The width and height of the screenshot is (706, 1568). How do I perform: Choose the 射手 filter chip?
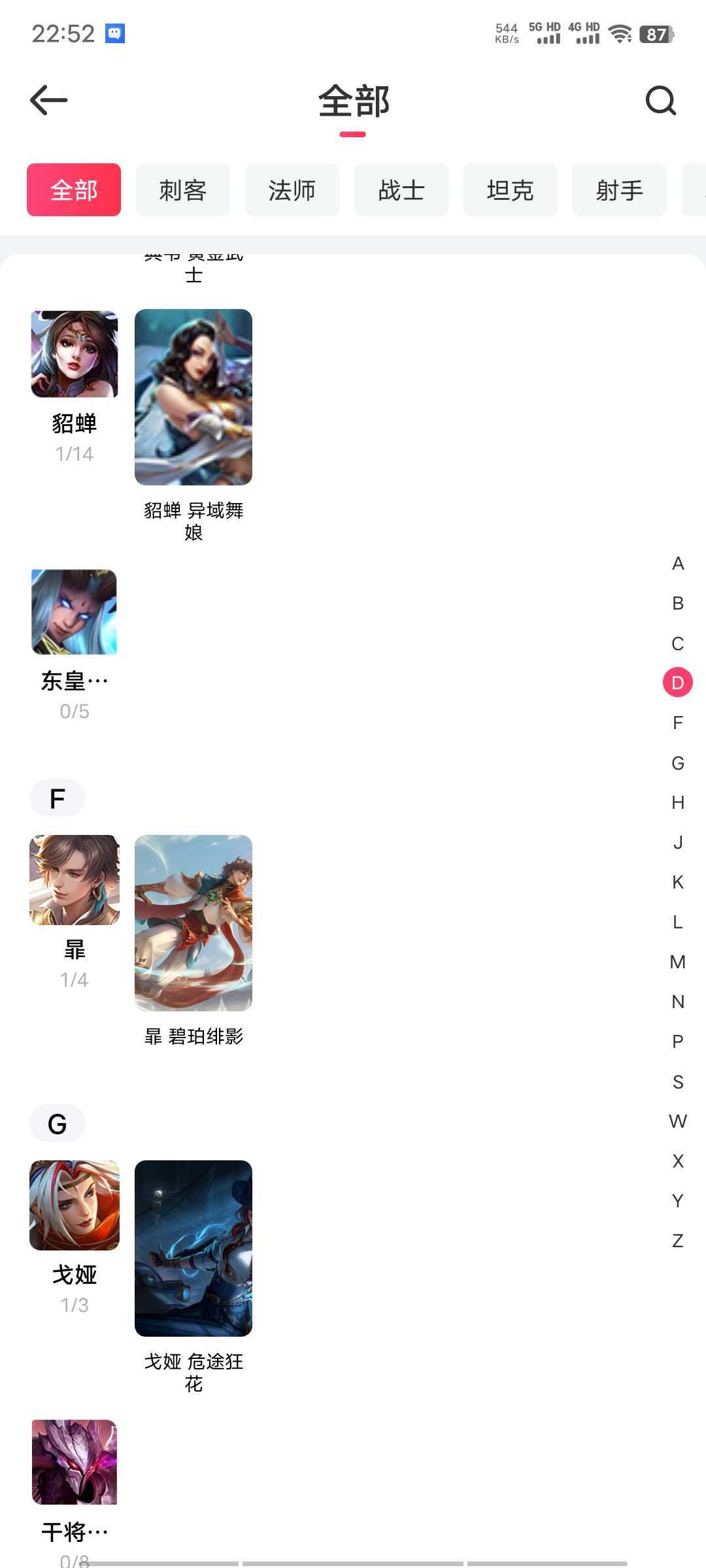pyautogui.click(x=620, y=190)
